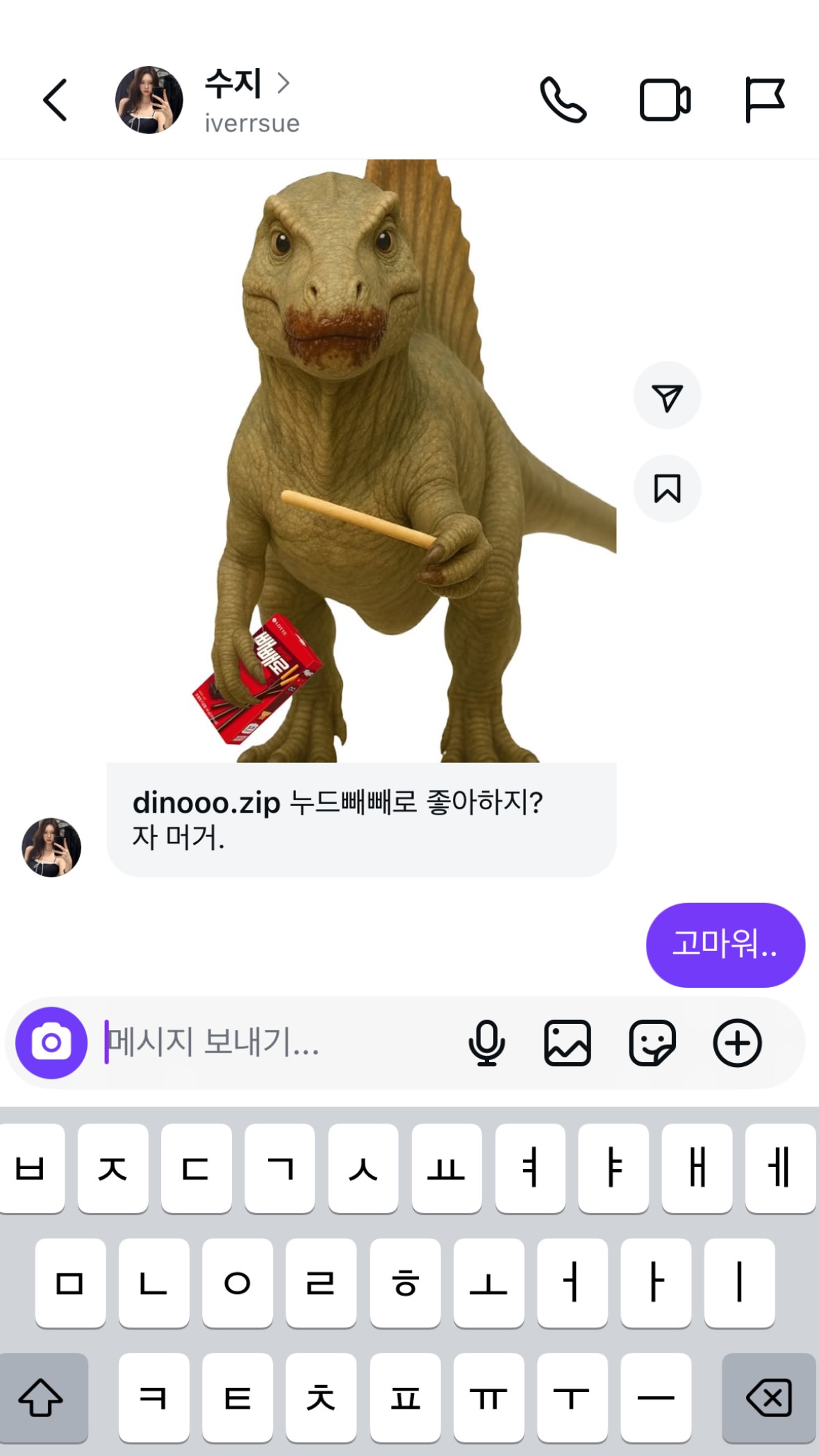Attach a photo from the gallery
Image resolution: width=819 pixels, height=1456 pixels.
(x=568, y=1042)
